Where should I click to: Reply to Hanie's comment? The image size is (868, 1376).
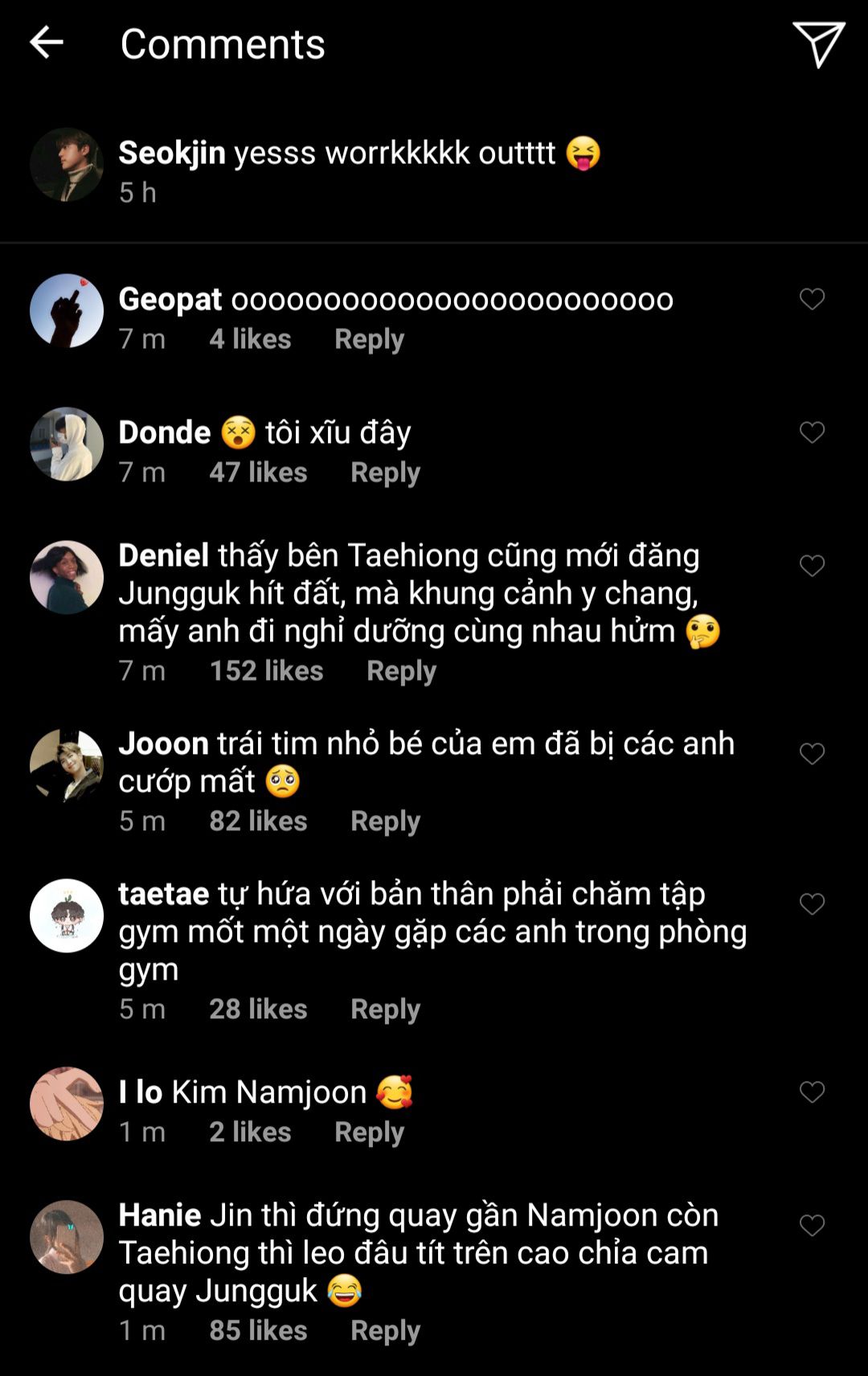(385, 1331)
